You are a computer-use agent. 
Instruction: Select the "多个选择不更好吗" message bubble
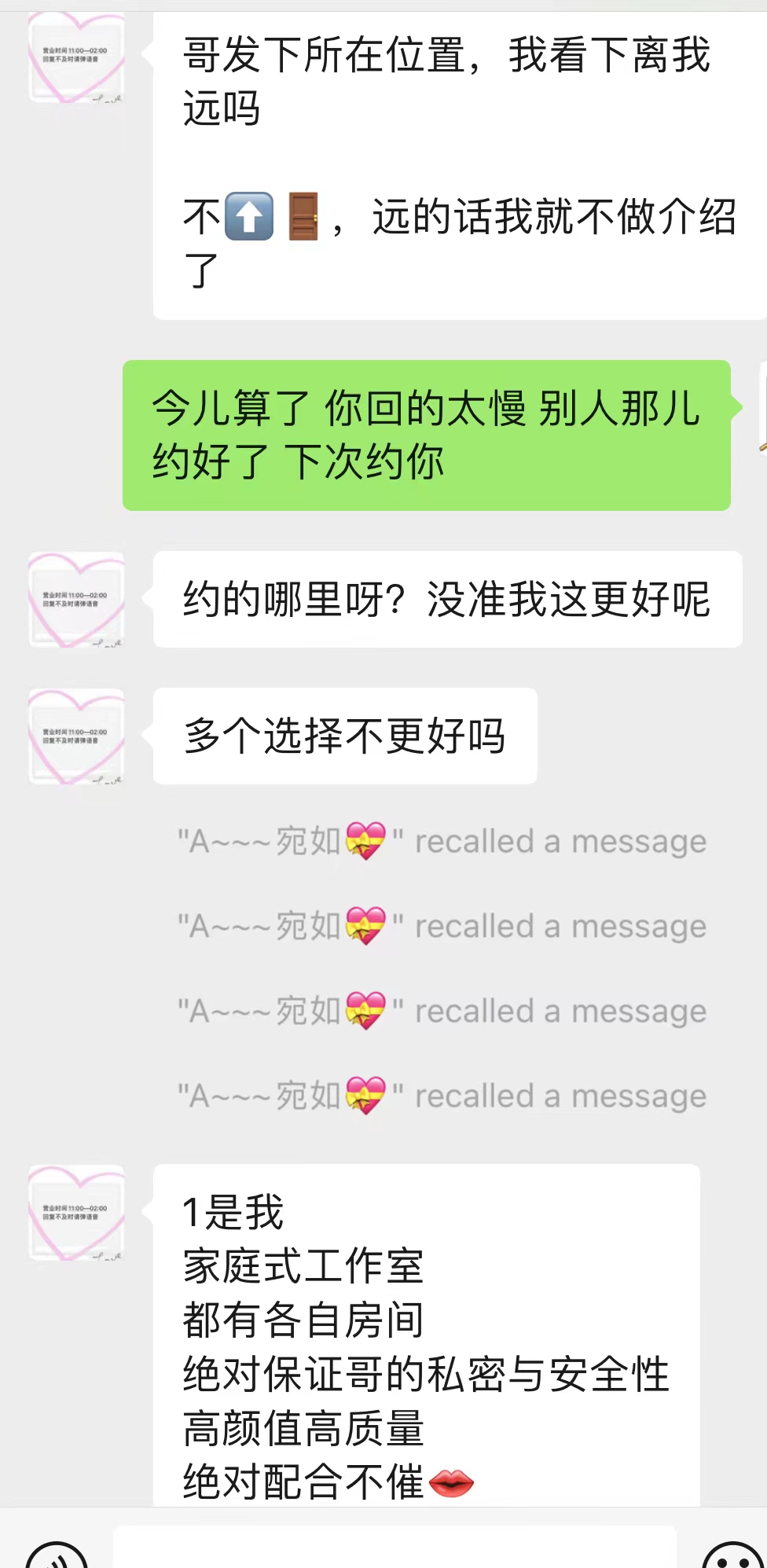[x=344, y=736]
